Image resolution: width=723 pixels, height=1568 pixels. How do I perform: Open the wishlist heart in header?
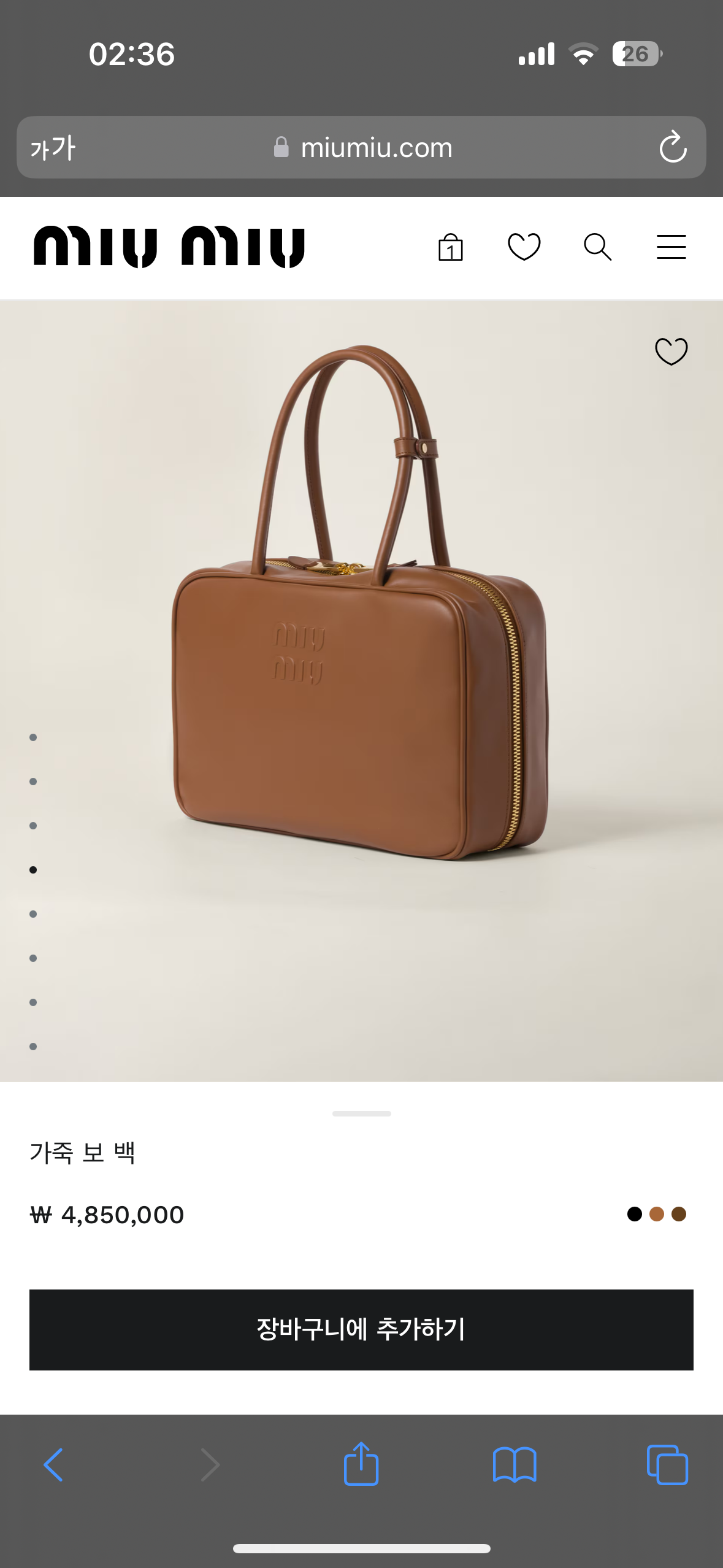click(x=524, y=247)
